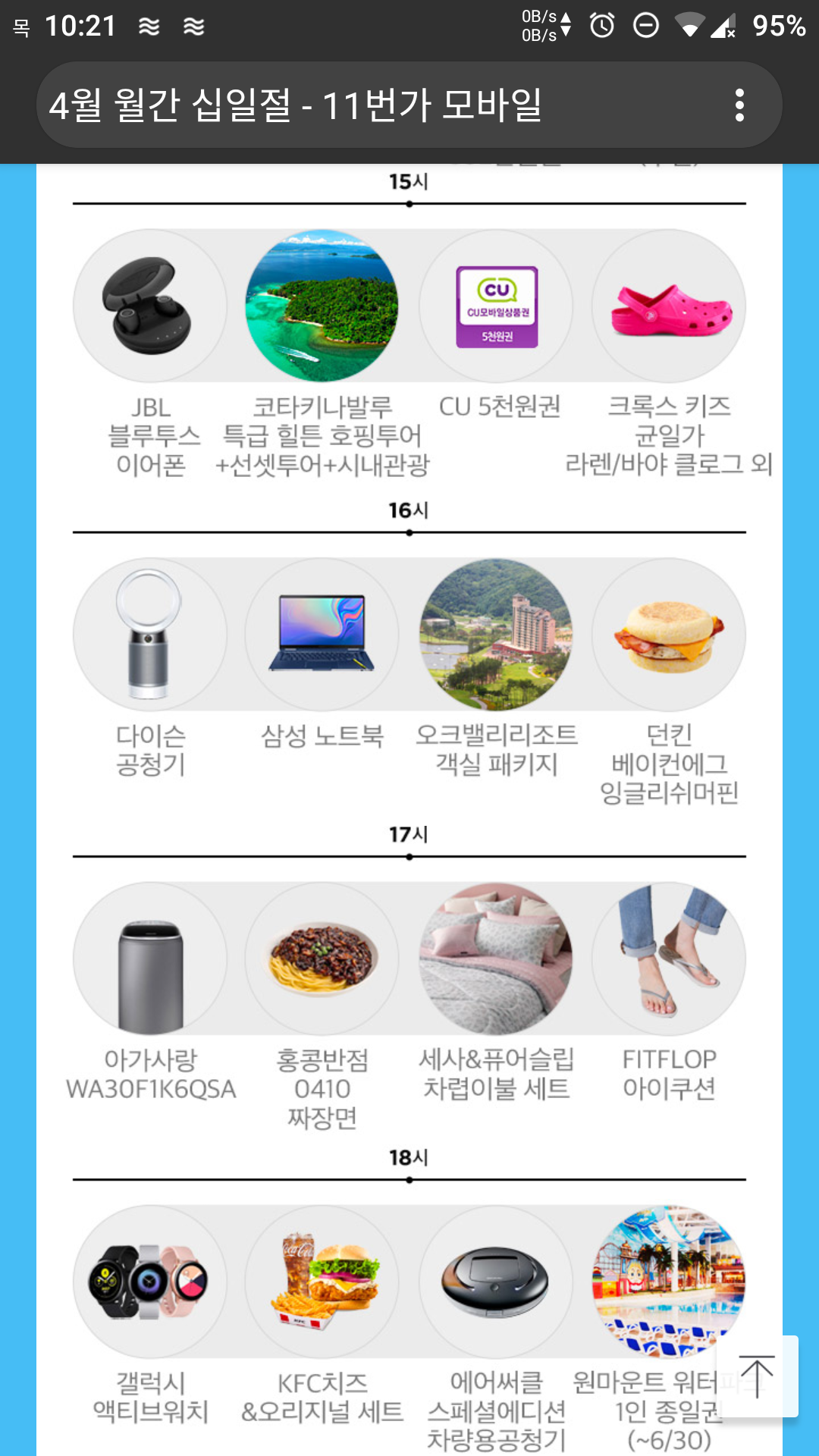This screenshot has width=819, height=1456.
Task: Open the 에어써클 car air purifier deal
Action: tap(497, 1282)
